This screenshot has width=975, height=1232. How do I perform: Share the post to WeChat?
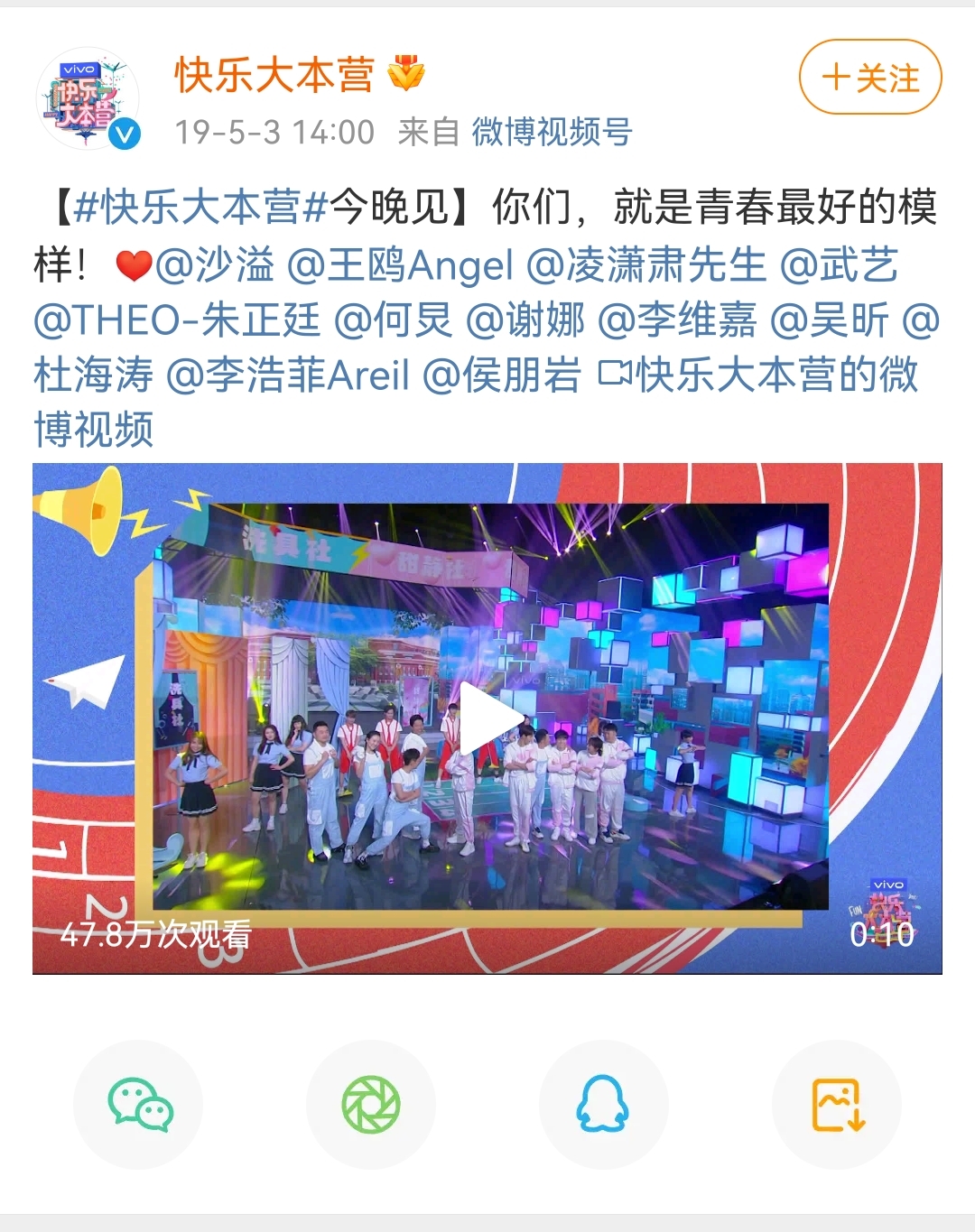tap(138, 1105)
